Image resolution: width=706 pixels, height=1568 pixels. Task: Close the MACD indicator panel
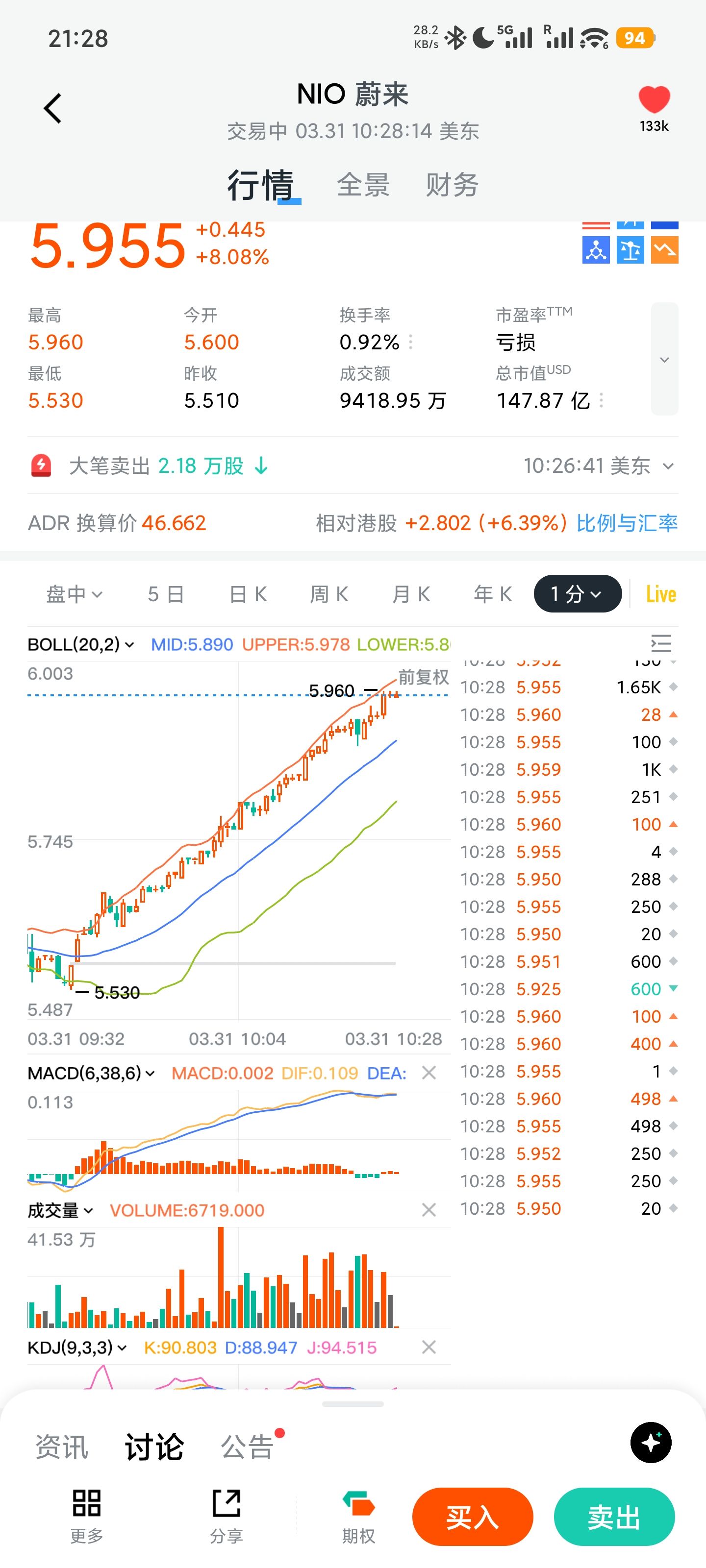[429, 1073]
